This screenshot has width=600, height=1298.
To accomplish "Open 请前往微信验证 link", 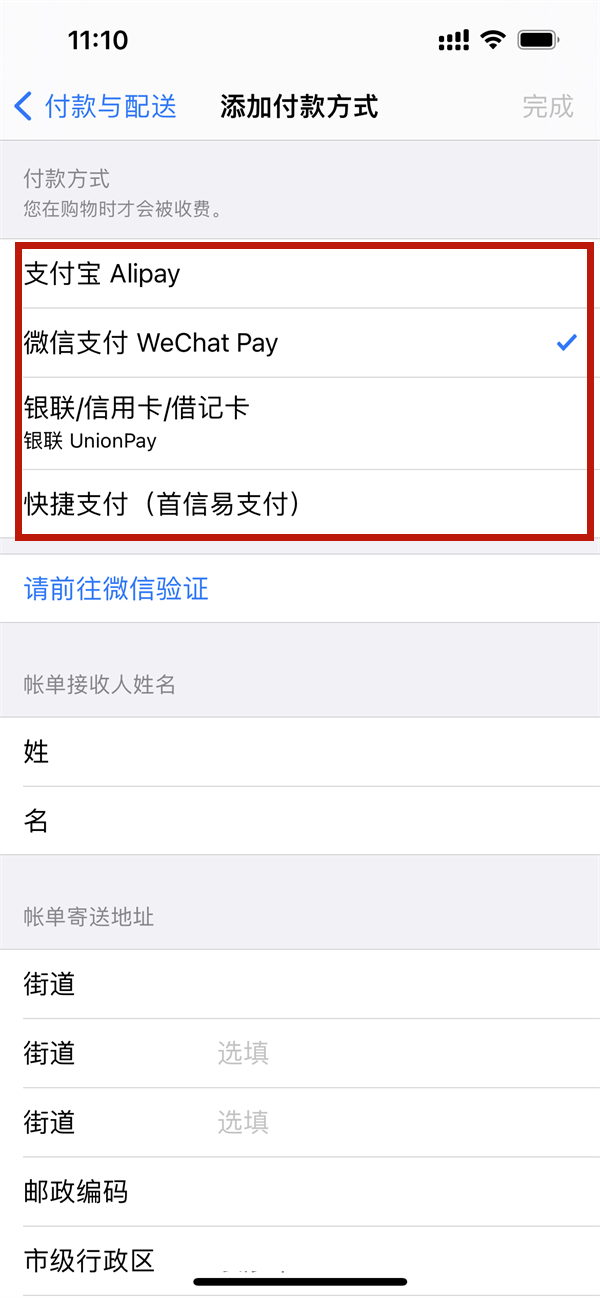I will coord(116,589).
